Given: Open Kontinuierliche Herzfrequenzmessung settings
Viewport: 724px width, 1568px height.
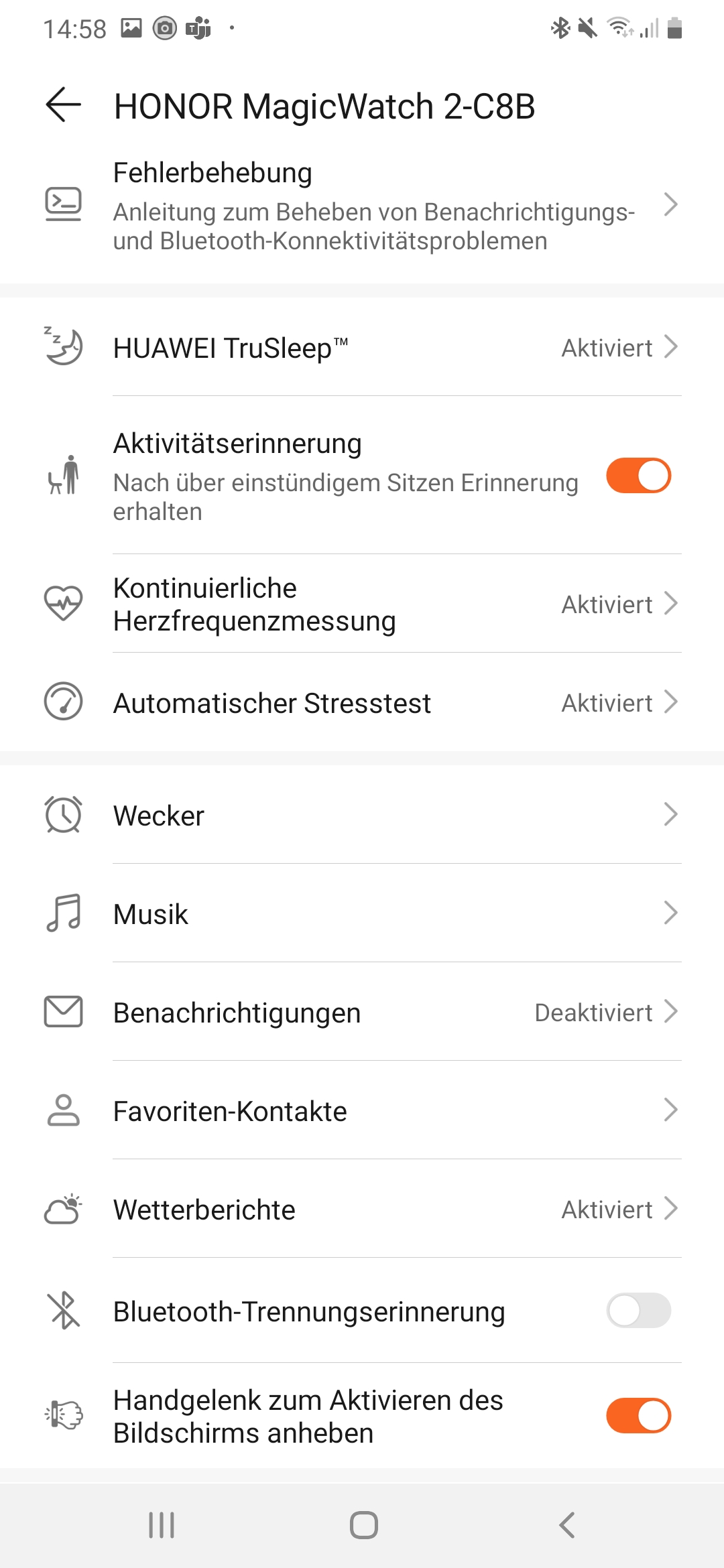Looking at the screenshot, I should 362,604.
